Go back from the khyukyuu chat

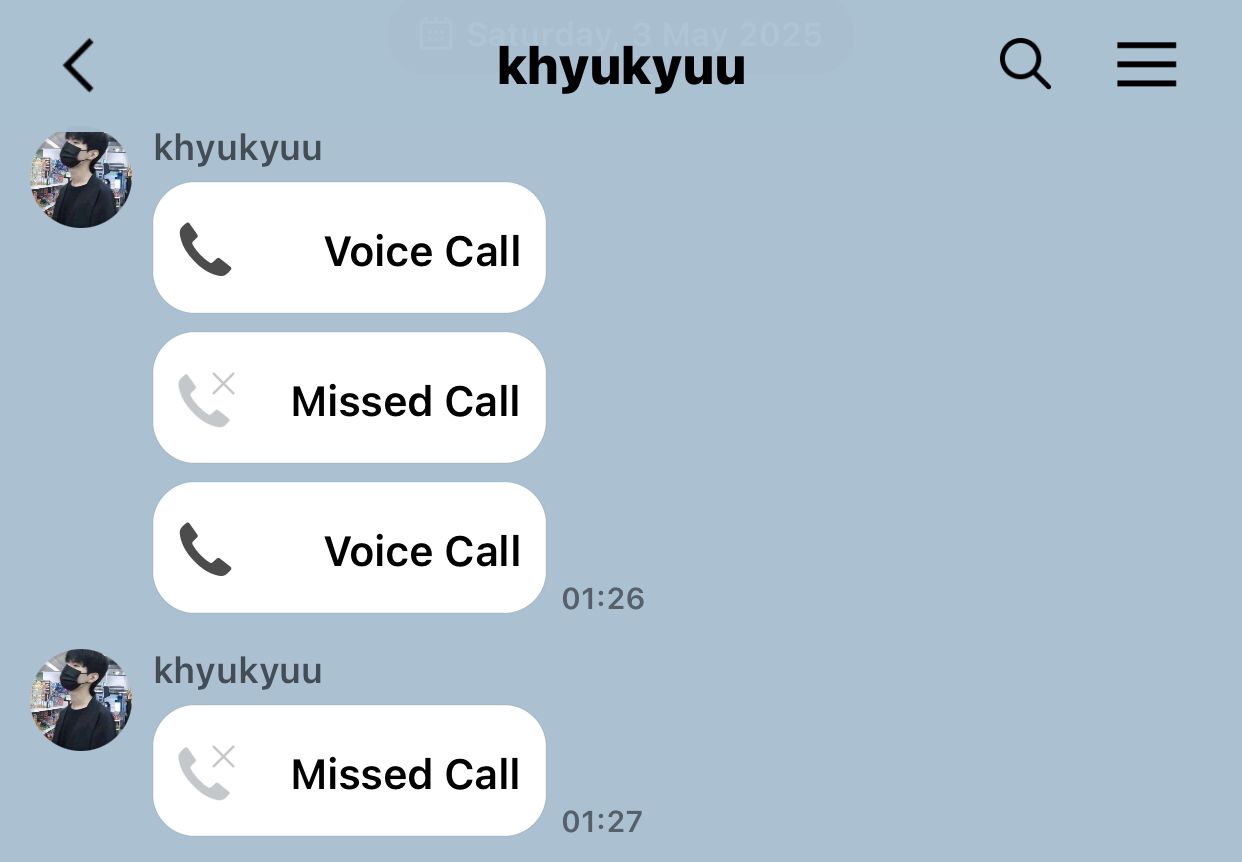pos(78,66)
